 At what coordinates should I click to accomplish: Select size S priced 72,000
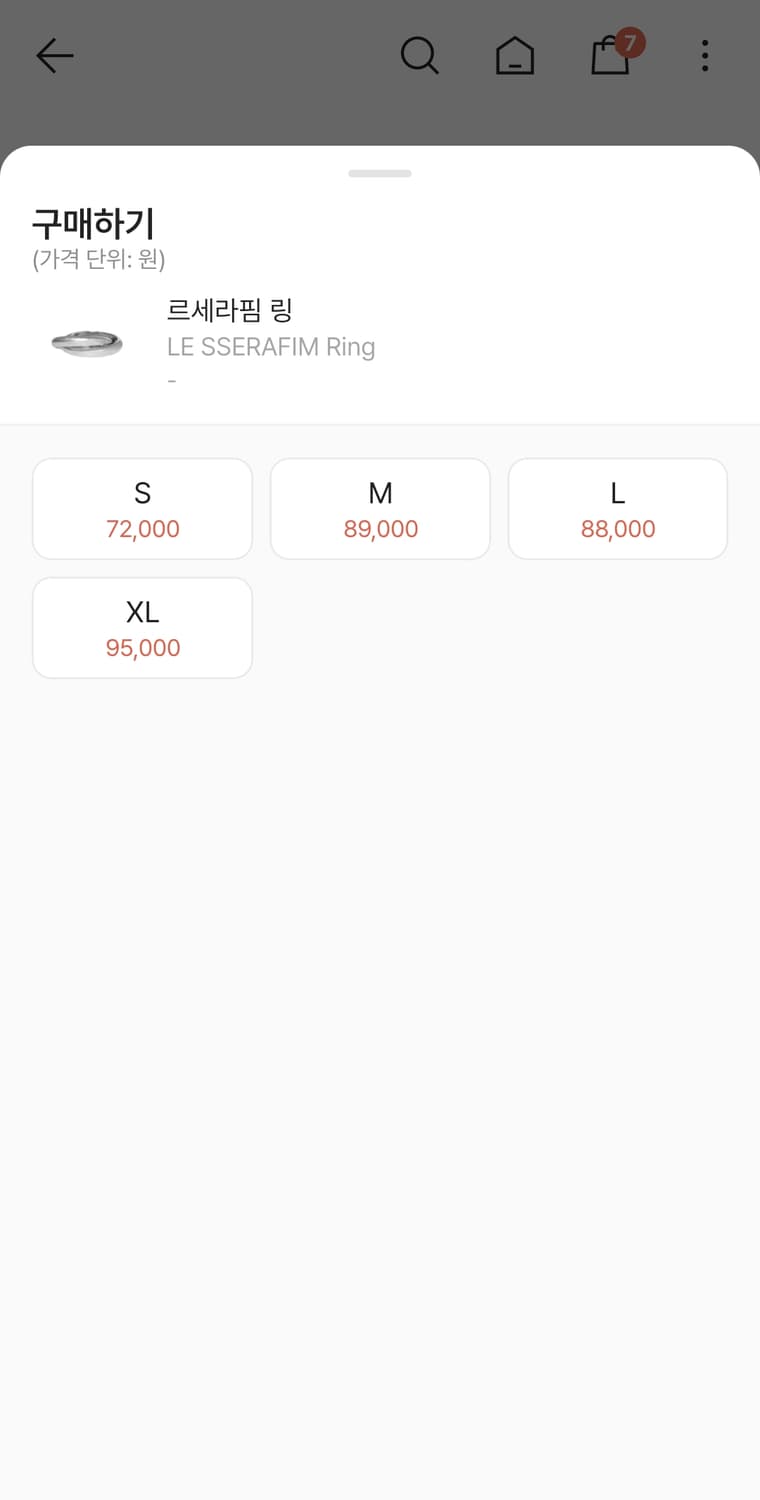point(142,508)
